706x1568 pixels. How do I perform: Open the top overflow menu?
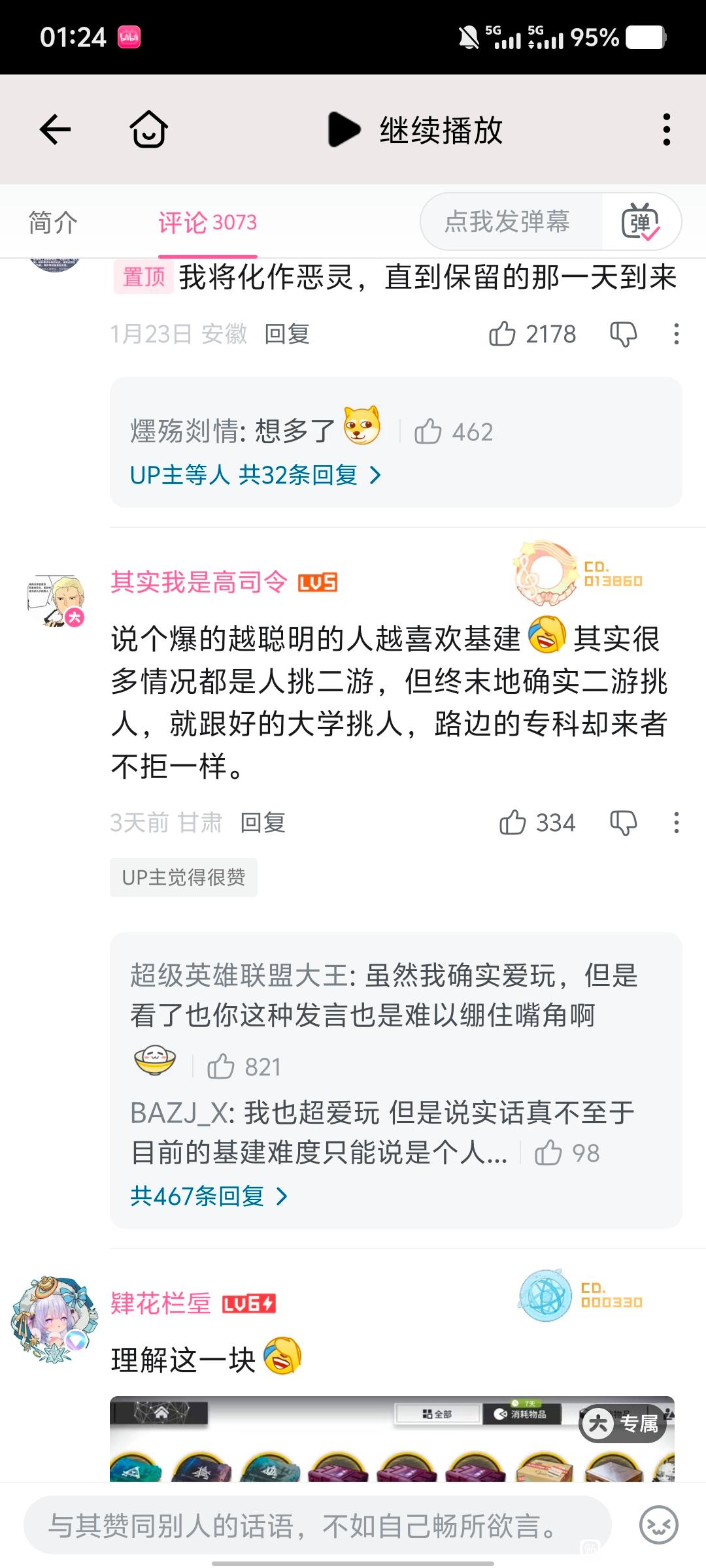coord(666,129)
